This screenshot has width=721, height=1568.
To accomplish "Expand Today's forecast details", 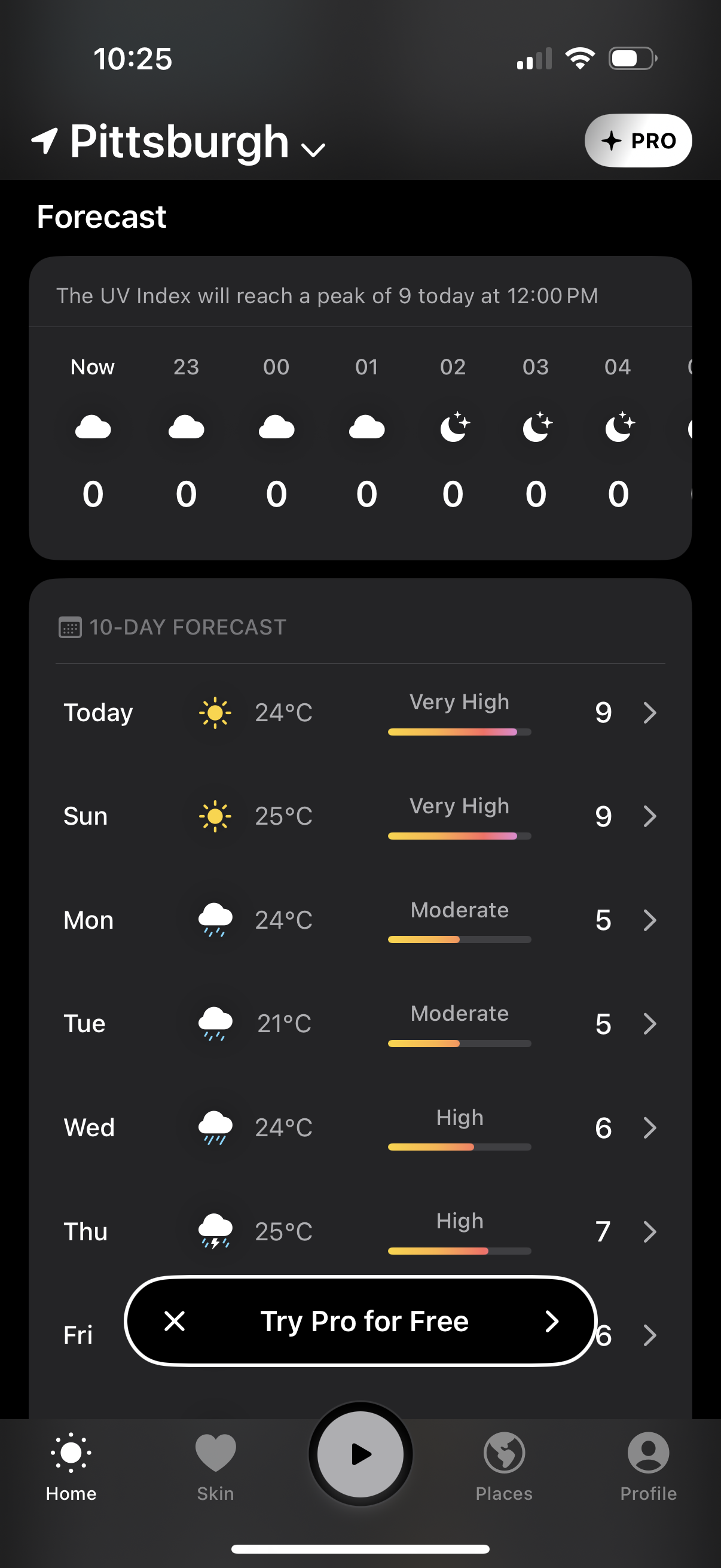I will point(650,712).
